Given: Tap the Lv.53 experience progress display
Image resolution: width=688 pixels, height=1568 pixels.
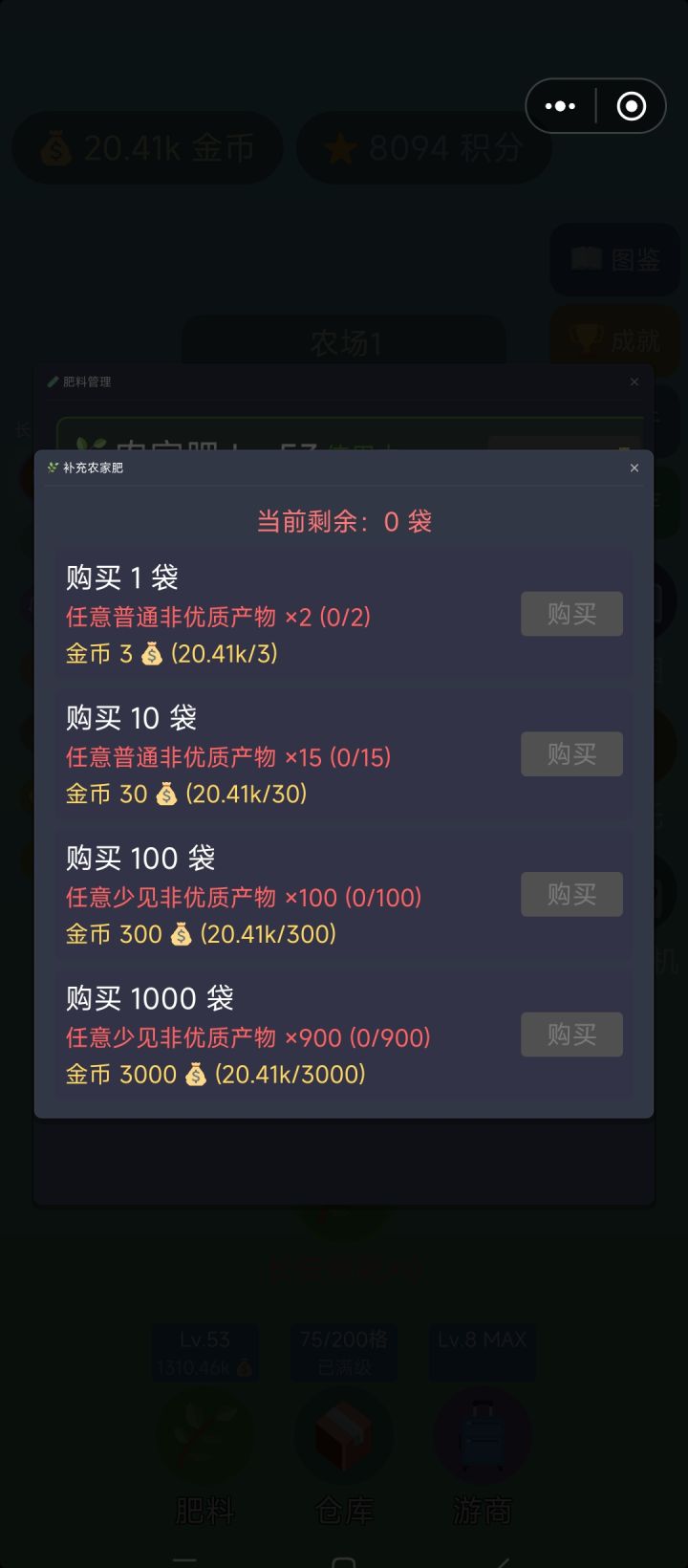Looking at the screenshot, I should tap(204, 1350).
